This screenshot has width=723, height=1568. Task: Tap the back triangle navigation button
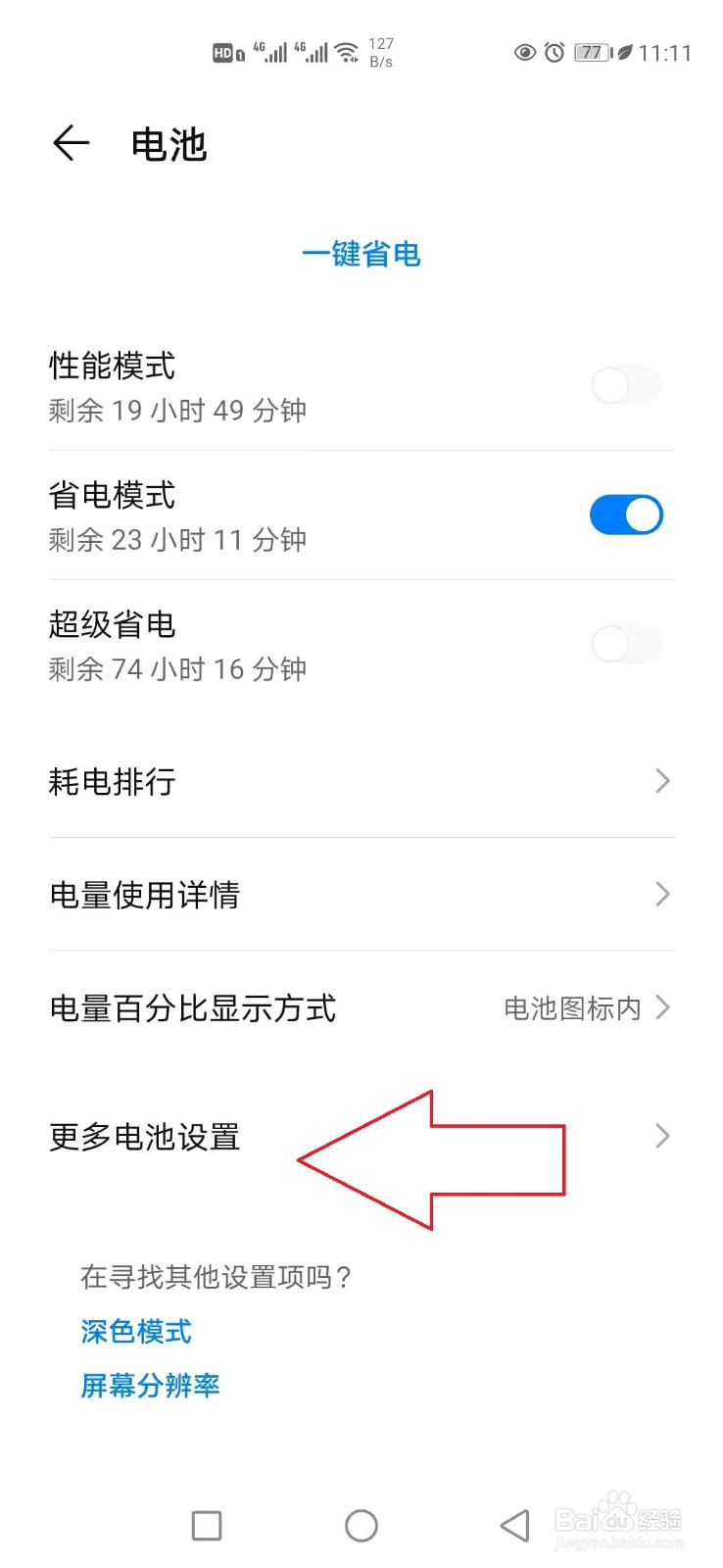514,1525
